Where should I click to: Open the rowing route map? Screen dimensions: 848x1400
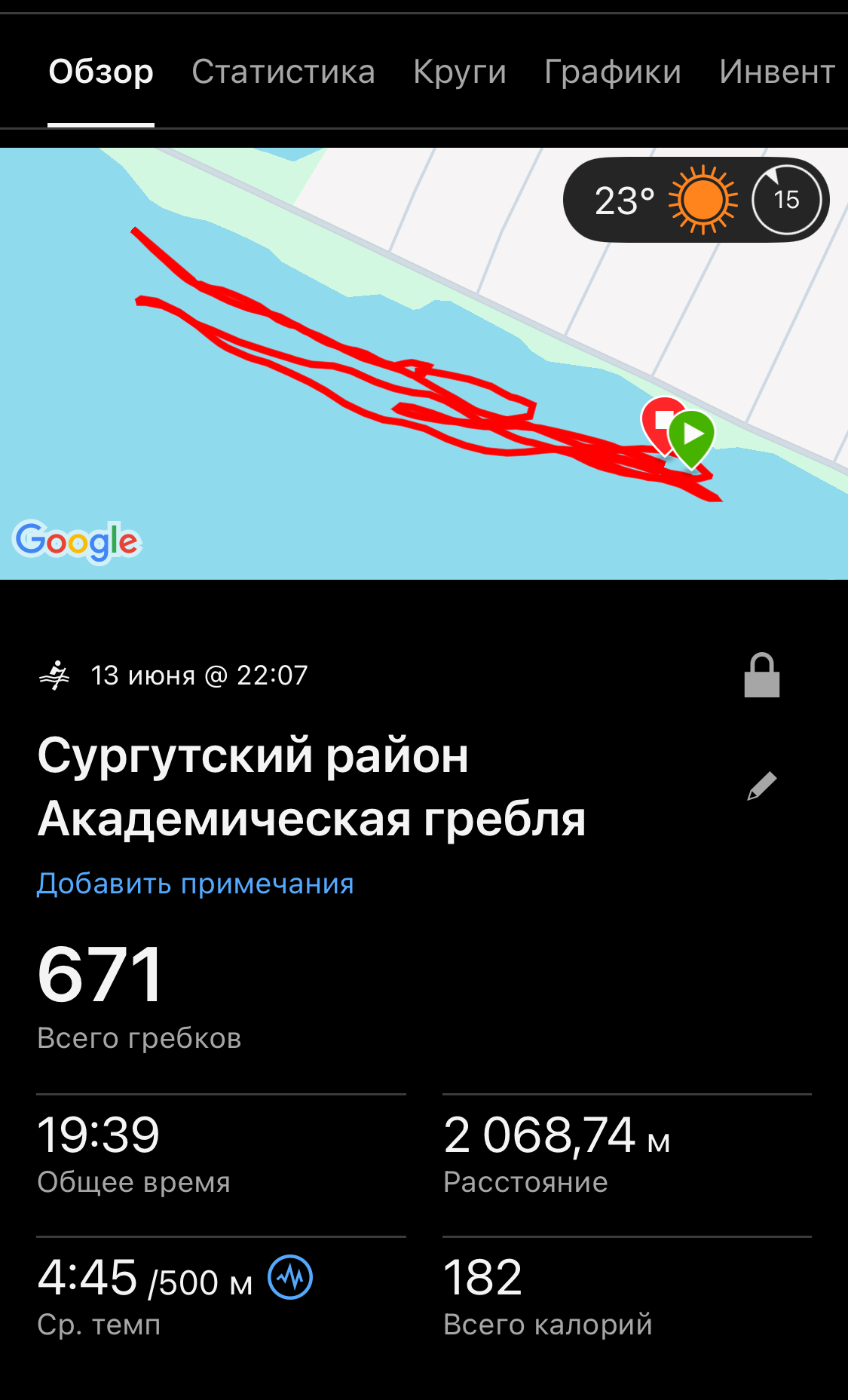click(x=424, y=363)
